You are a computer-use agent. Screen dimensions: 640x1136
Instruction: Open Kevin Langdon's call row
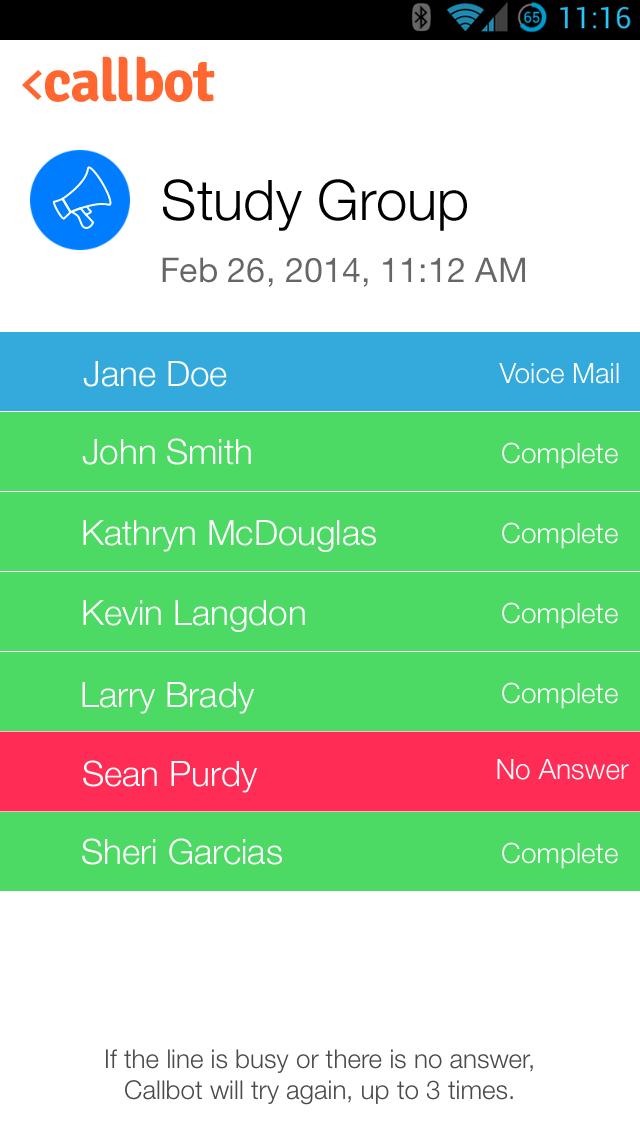coord(320,613)
